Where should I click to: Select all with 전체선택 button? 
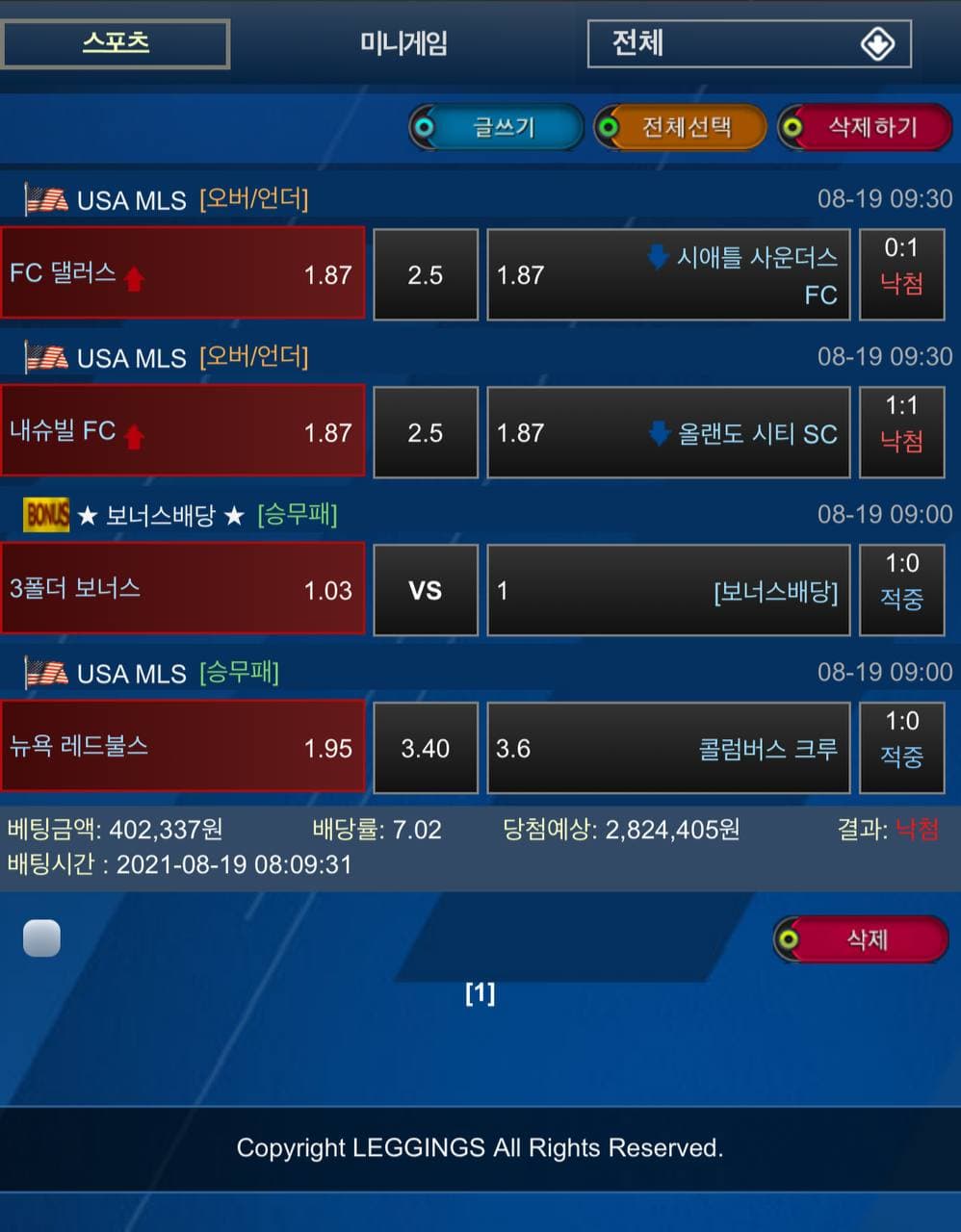pos(681,127)
